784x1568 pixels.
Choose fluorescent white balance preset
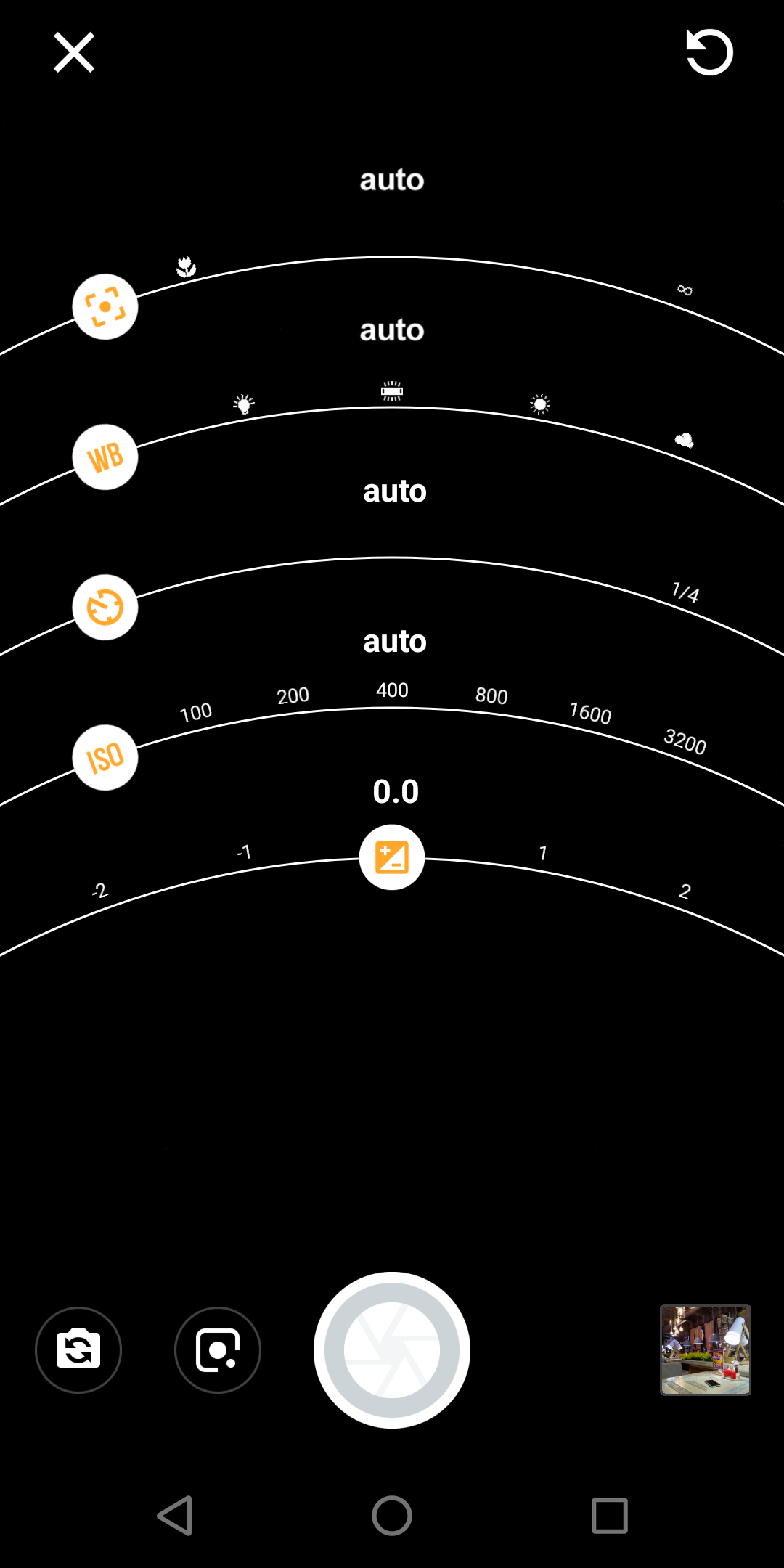click(392, 391)
